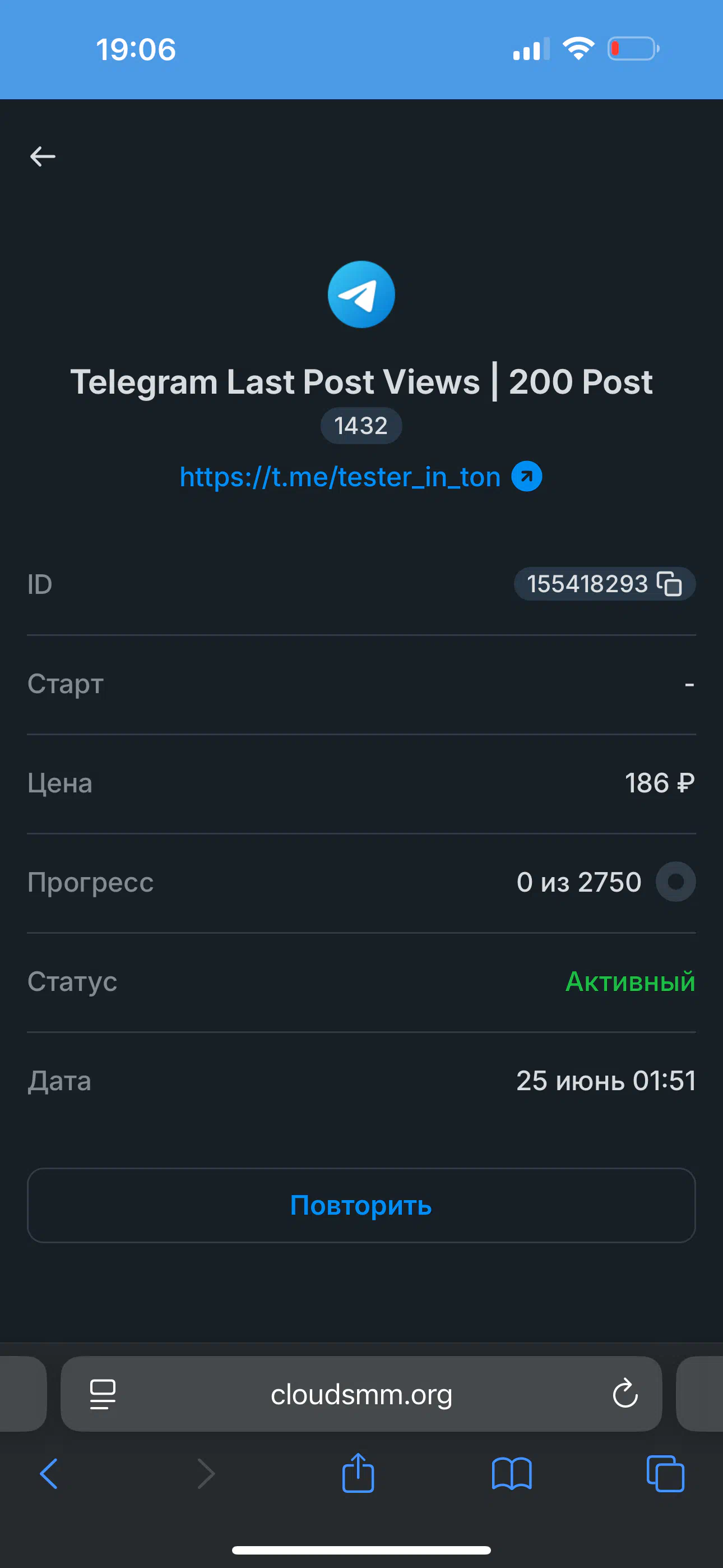723x1568 pixels.
Task: Open the page settings menu in address bar
Action: pos(103,1394)
